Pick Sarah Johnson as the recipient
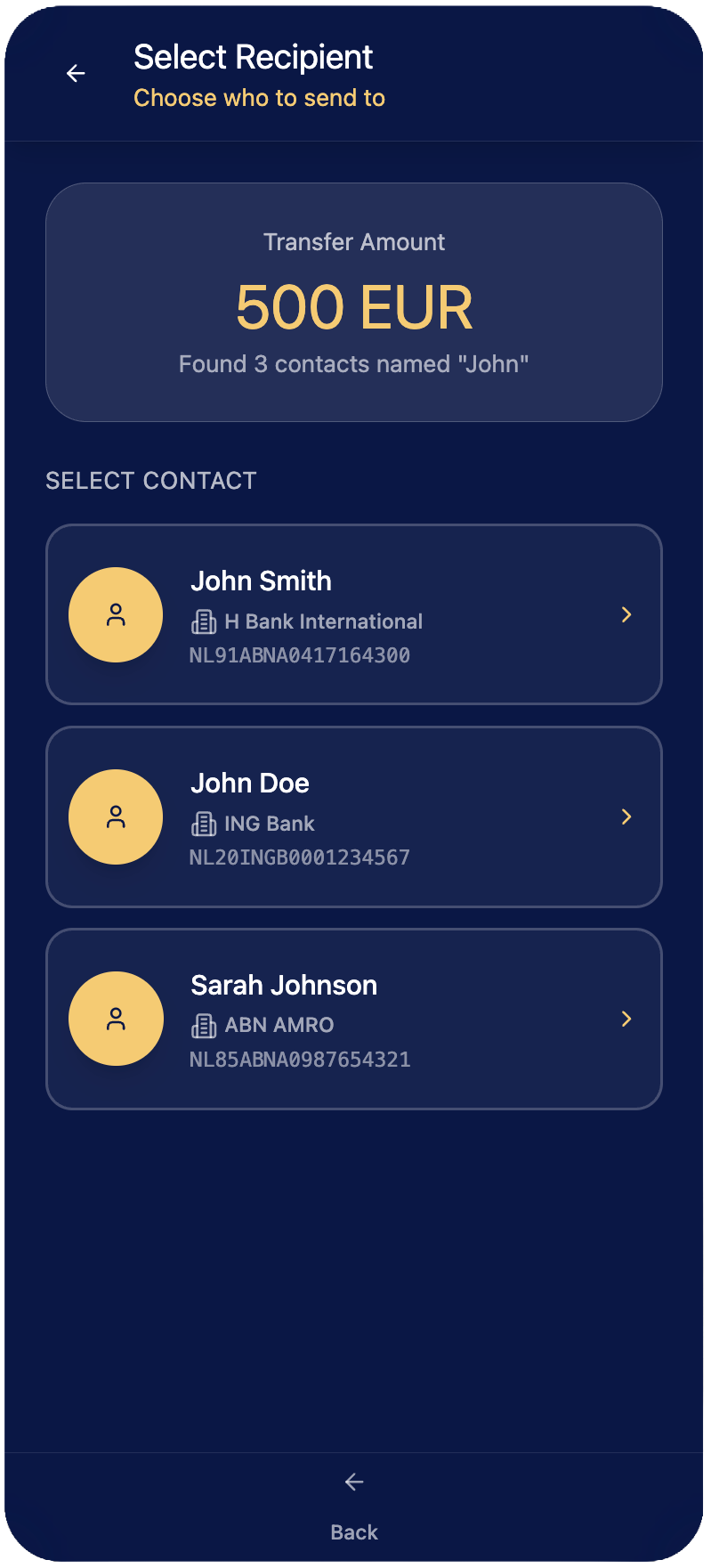This screenshot has width=711, height=1568. [x=353, y=1019]
